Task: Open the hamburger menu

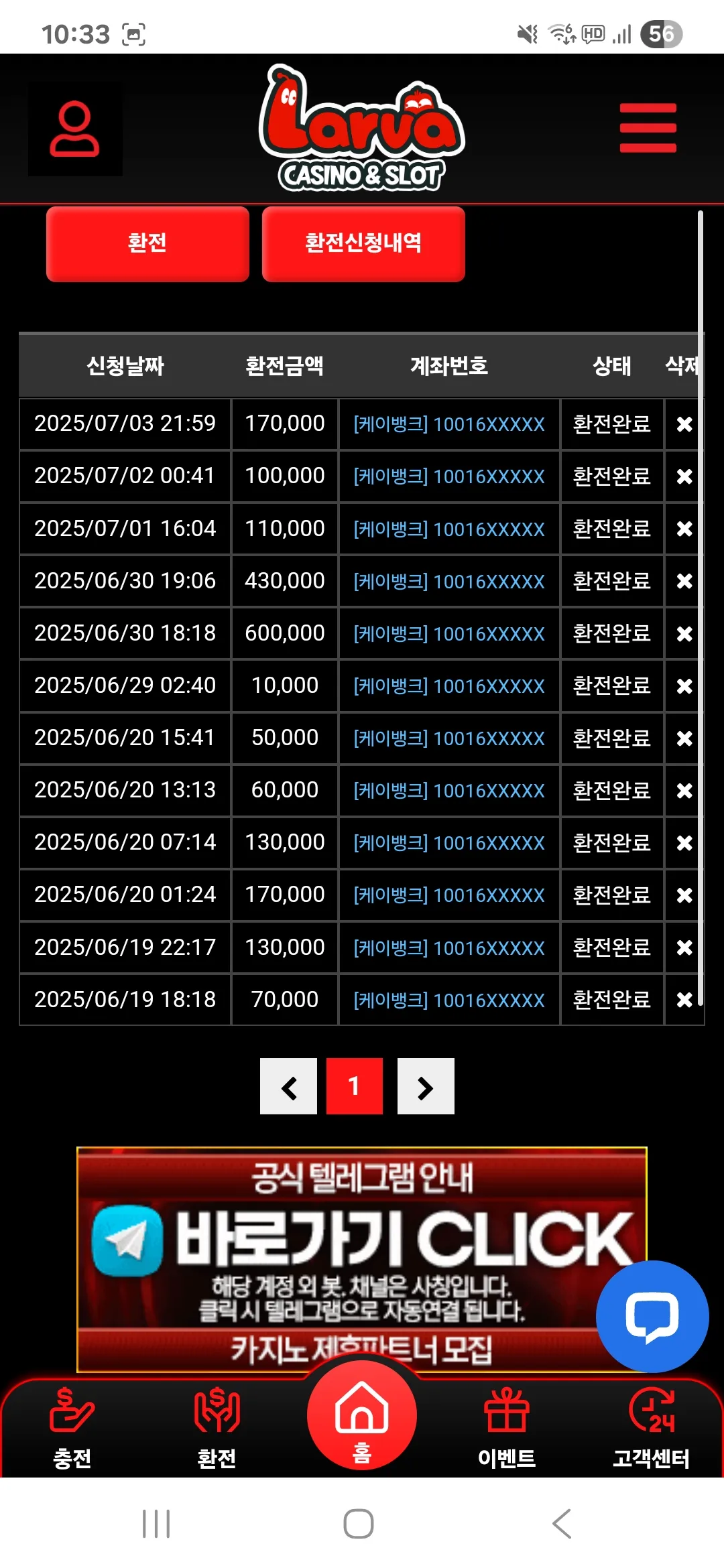Action: 648,128
